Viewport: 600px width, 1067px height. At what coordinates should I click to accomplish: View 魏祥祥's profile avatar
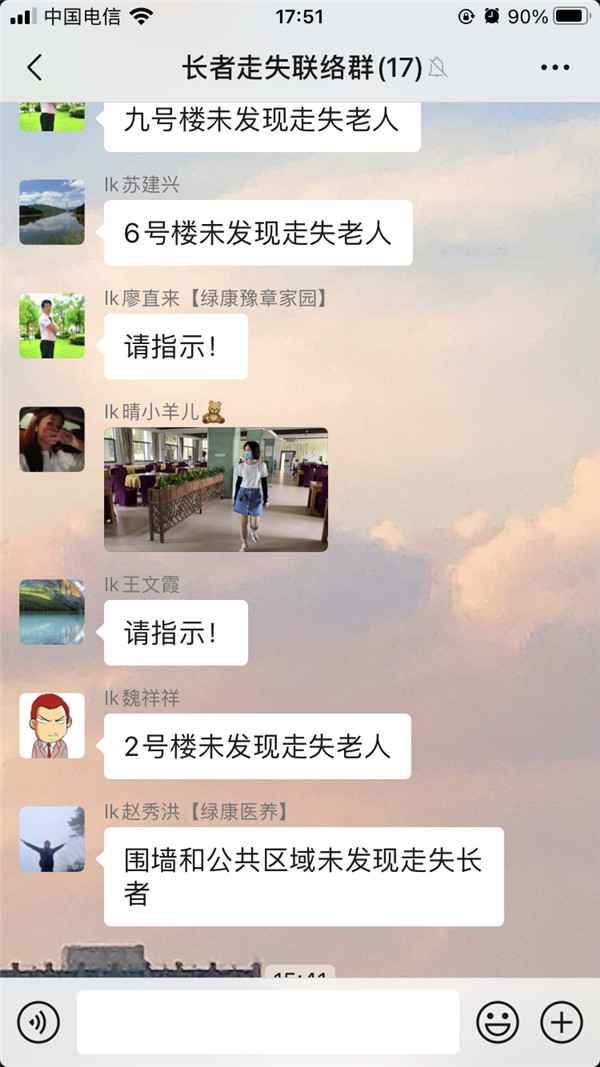52,725
